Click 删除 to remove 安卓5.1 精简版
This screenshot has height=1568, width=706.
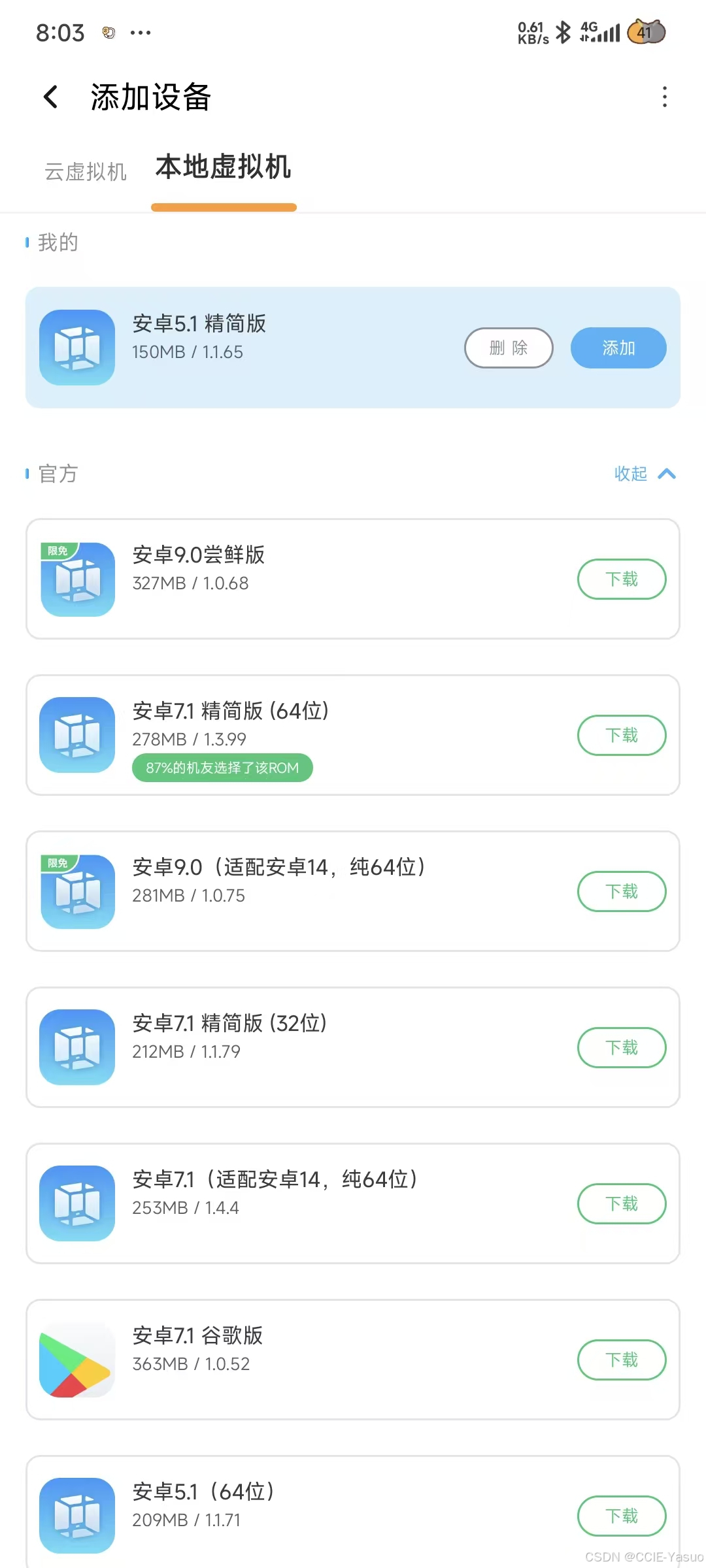[x=509, y=348]
